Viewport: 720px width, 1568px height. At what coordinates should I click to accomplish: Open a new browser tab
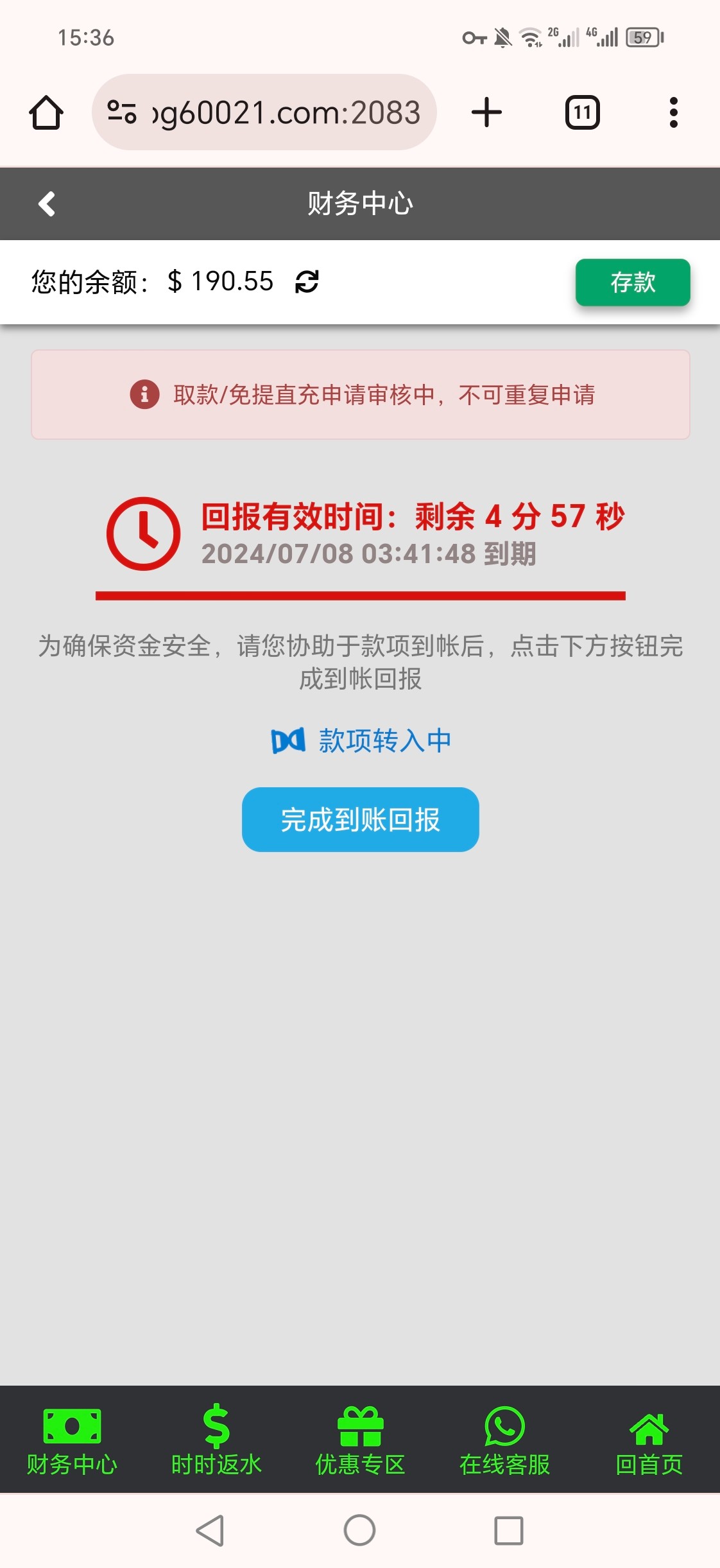(486, 112)
